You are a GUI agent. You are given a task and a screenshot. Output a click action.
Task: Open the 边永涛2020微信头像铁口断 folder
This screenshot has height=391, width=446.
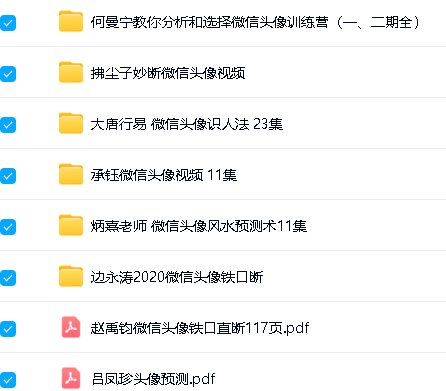(177, 277)
